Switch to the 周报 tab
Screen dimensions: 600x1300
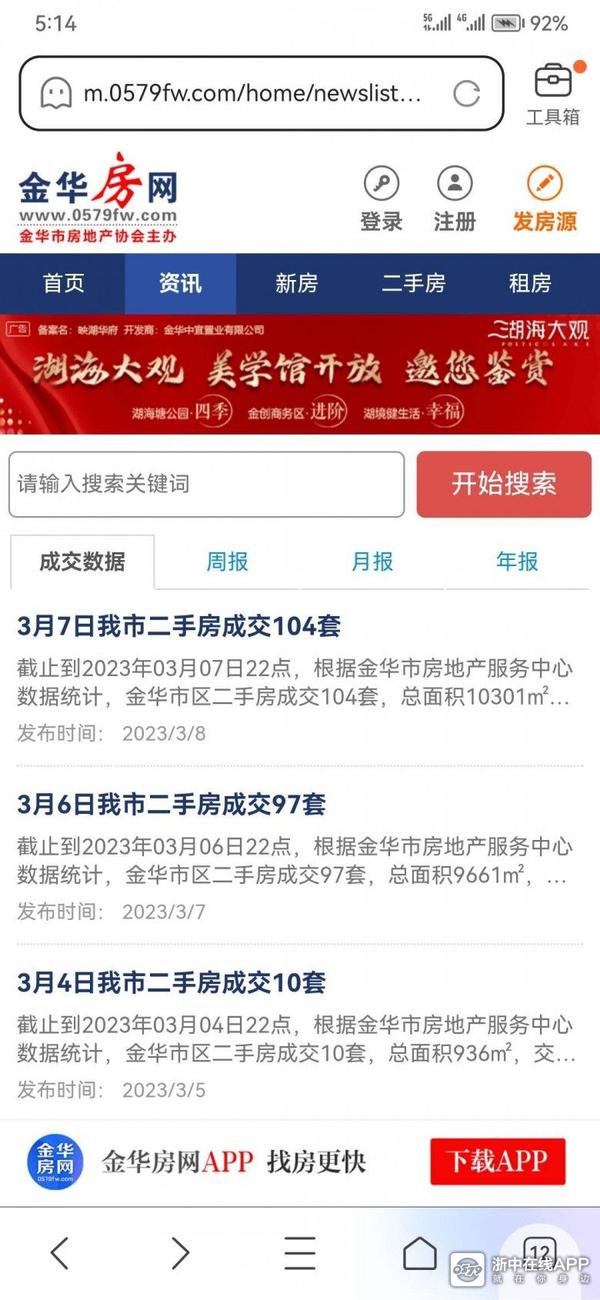(227, 562)
